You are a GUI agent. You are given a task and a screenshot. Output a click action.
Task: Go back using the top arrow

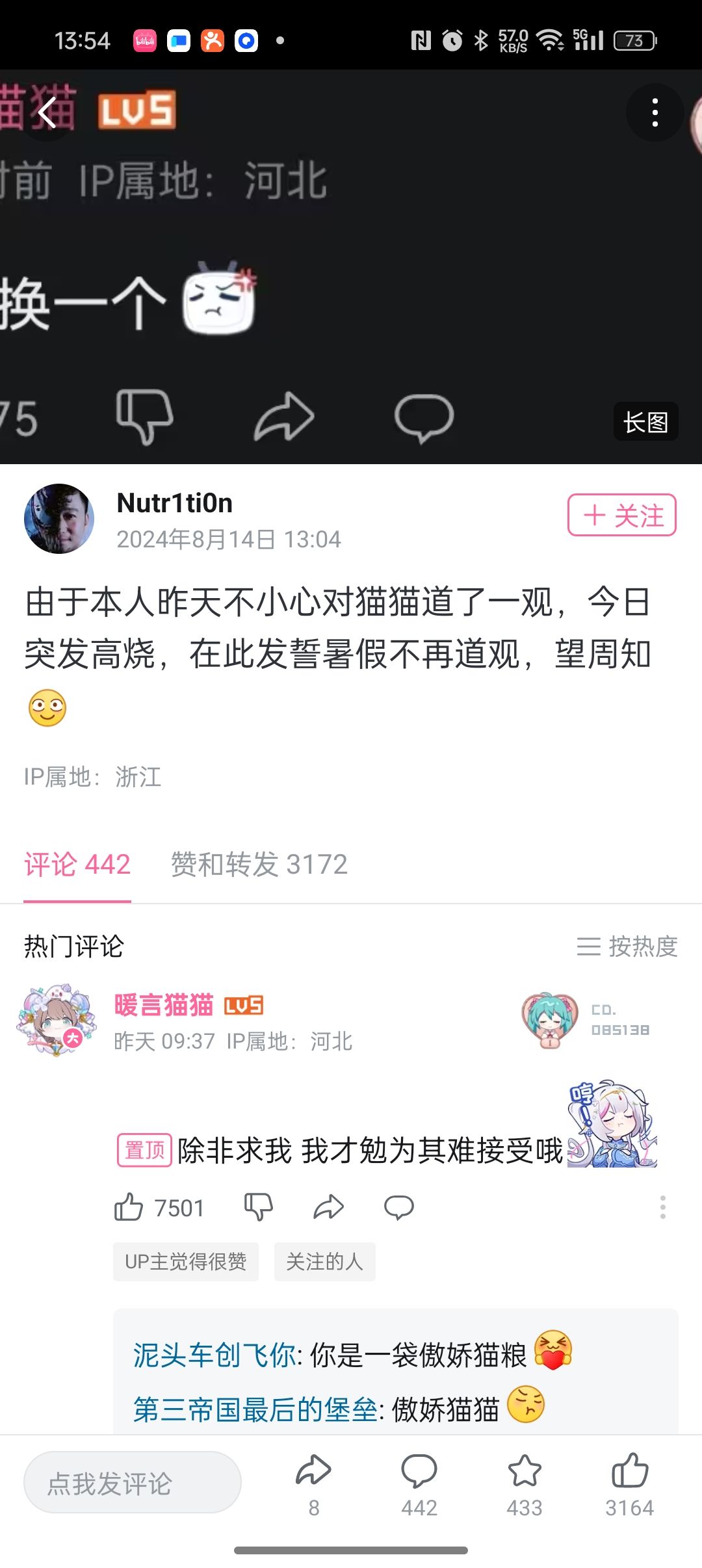(47, 113)
